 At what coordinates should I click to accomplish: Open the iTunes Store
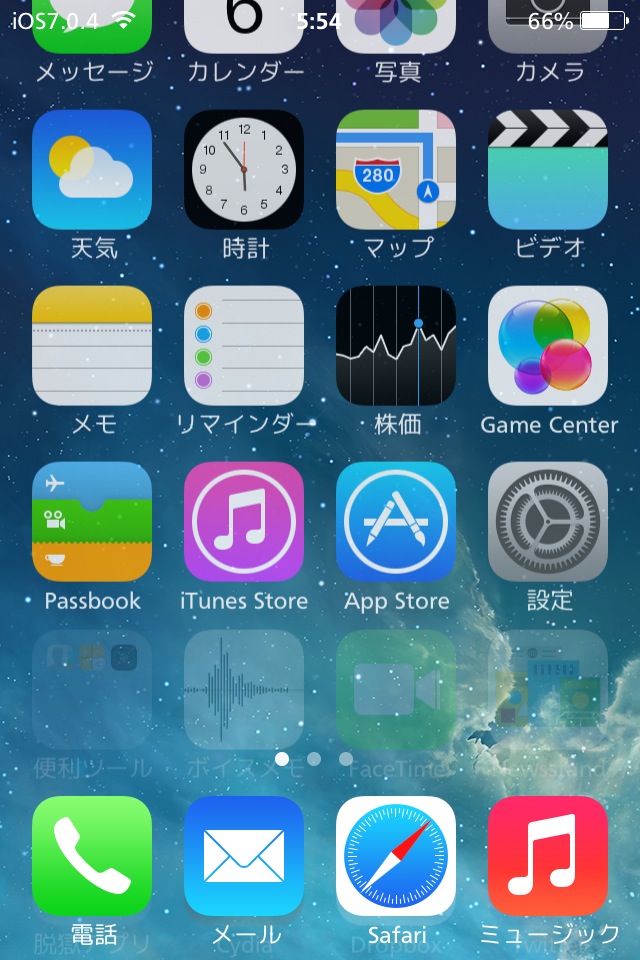point(244,521)
